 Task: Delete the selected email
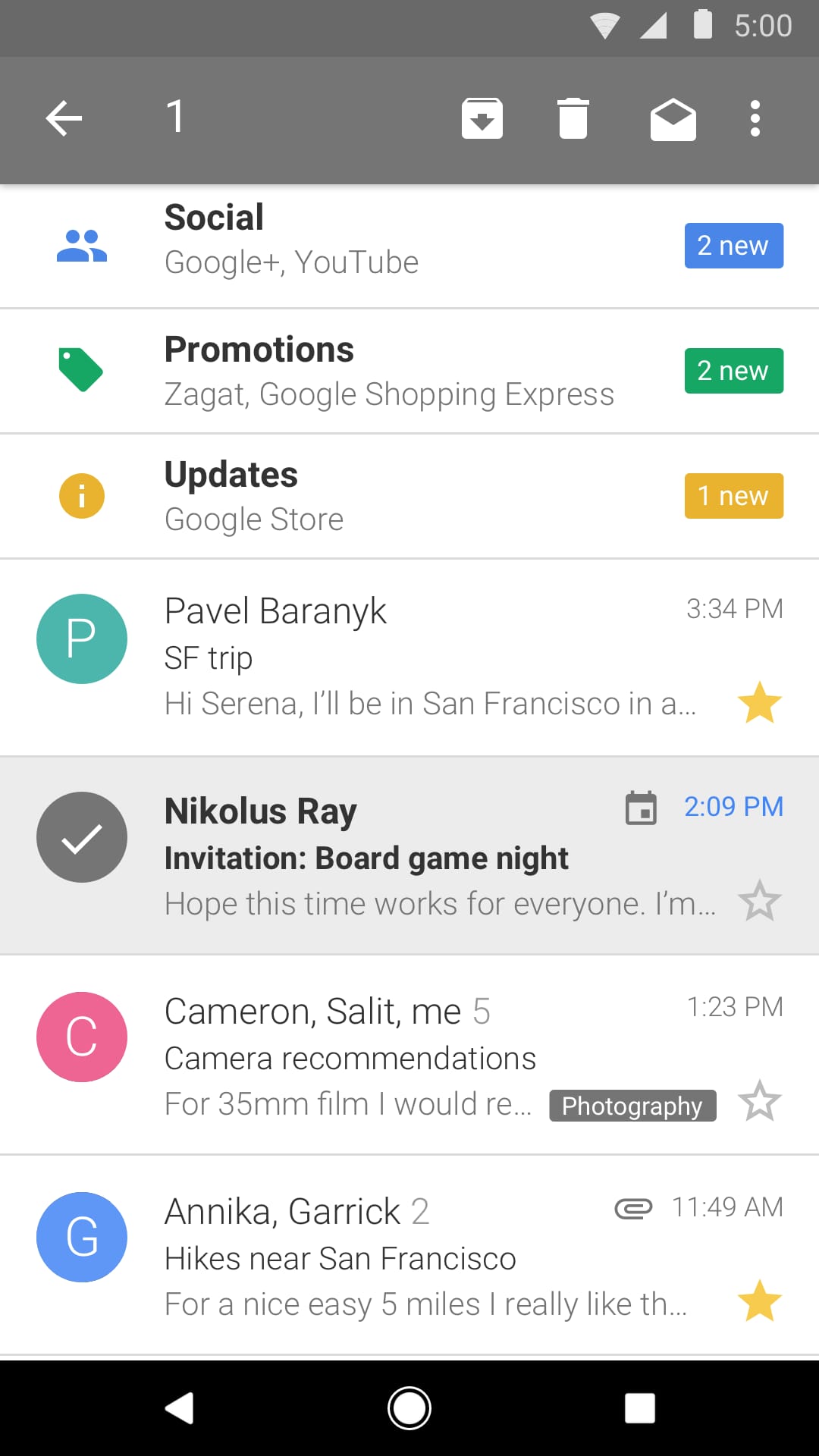point(573,118)
